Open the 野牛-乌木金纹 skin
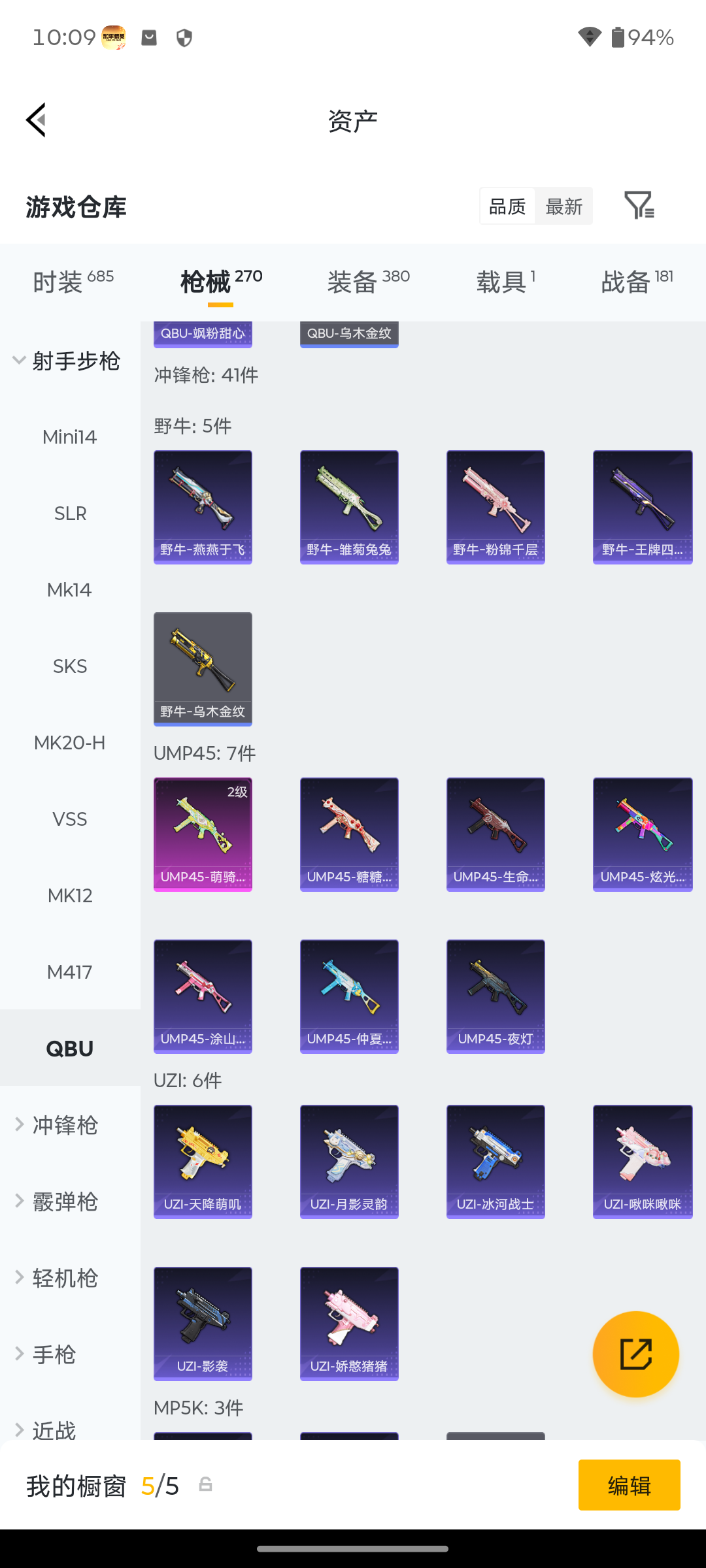 click(203, 669)
